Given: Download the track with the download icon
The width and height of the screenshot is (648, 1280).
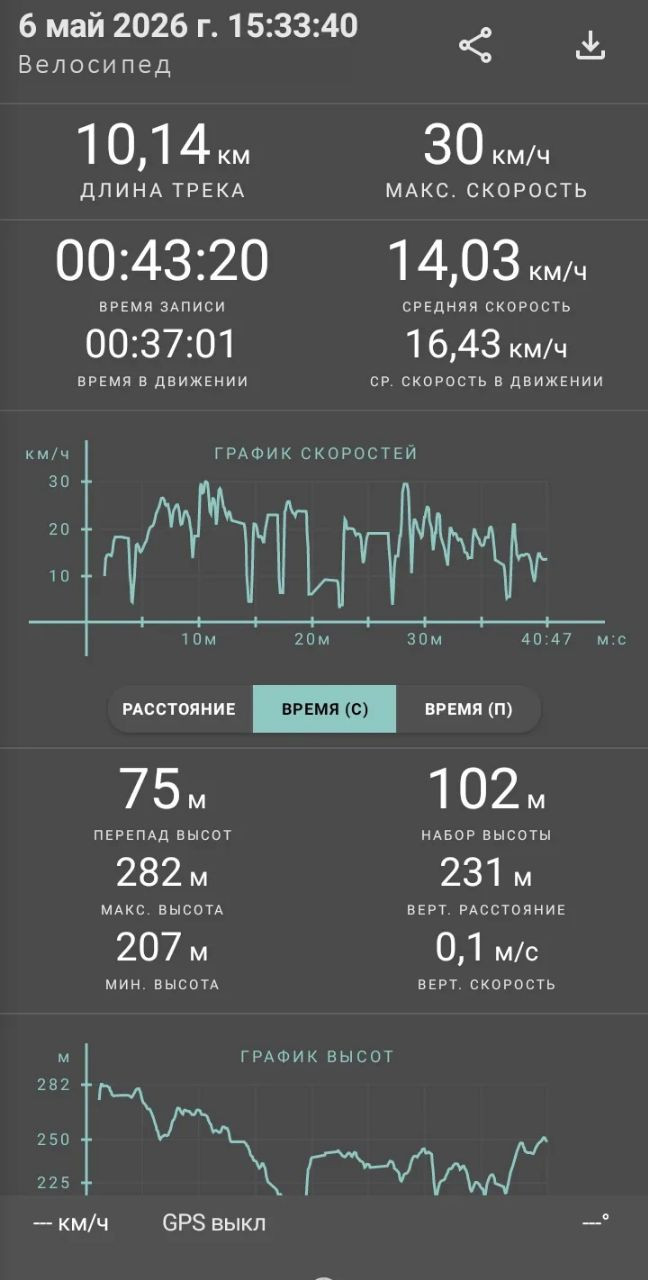Looking at the screenshot, I should [591, 46].
